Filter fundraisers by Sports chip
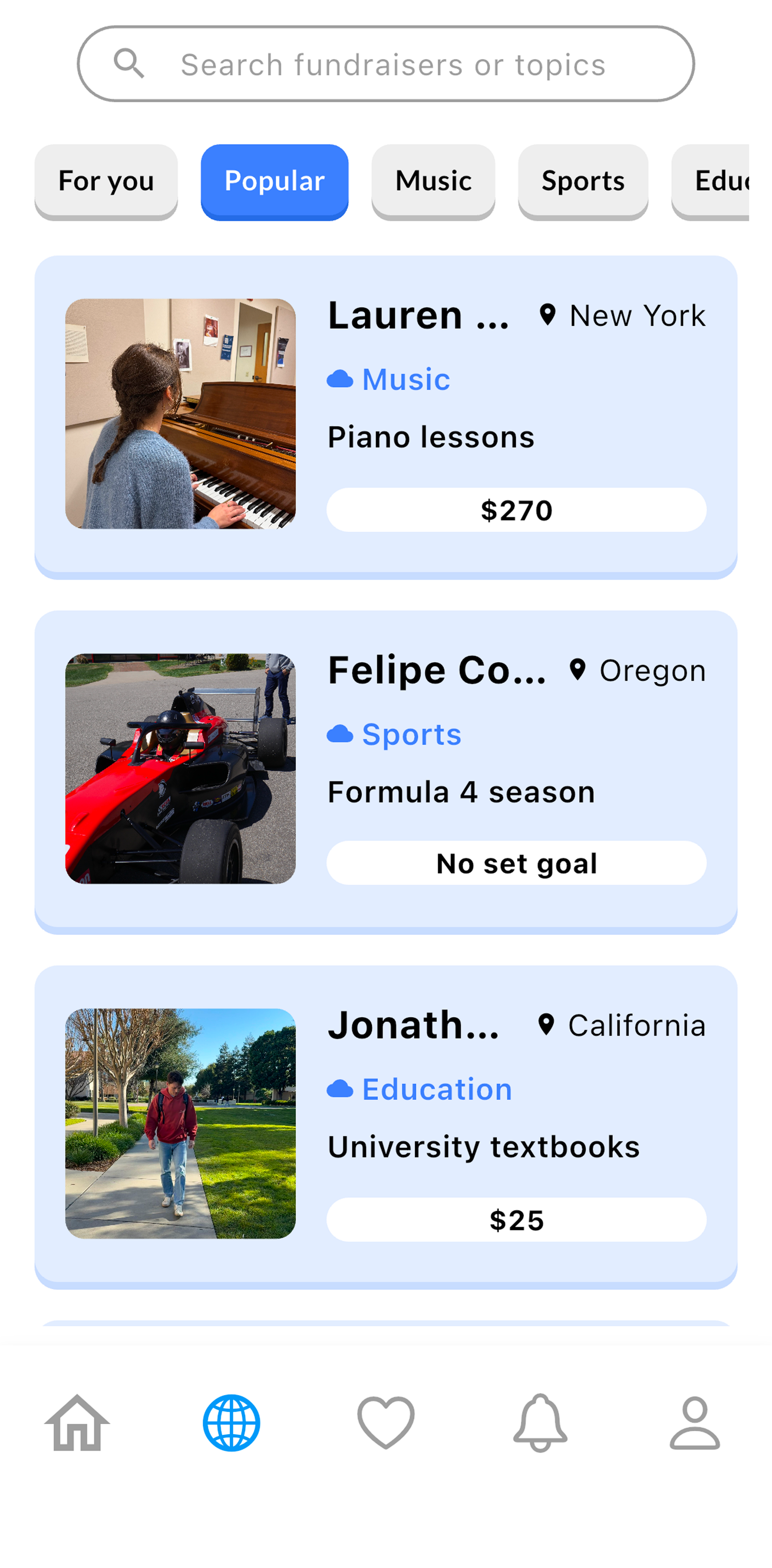The height and width of the screenshot is (1568, 772). [583, 181]
